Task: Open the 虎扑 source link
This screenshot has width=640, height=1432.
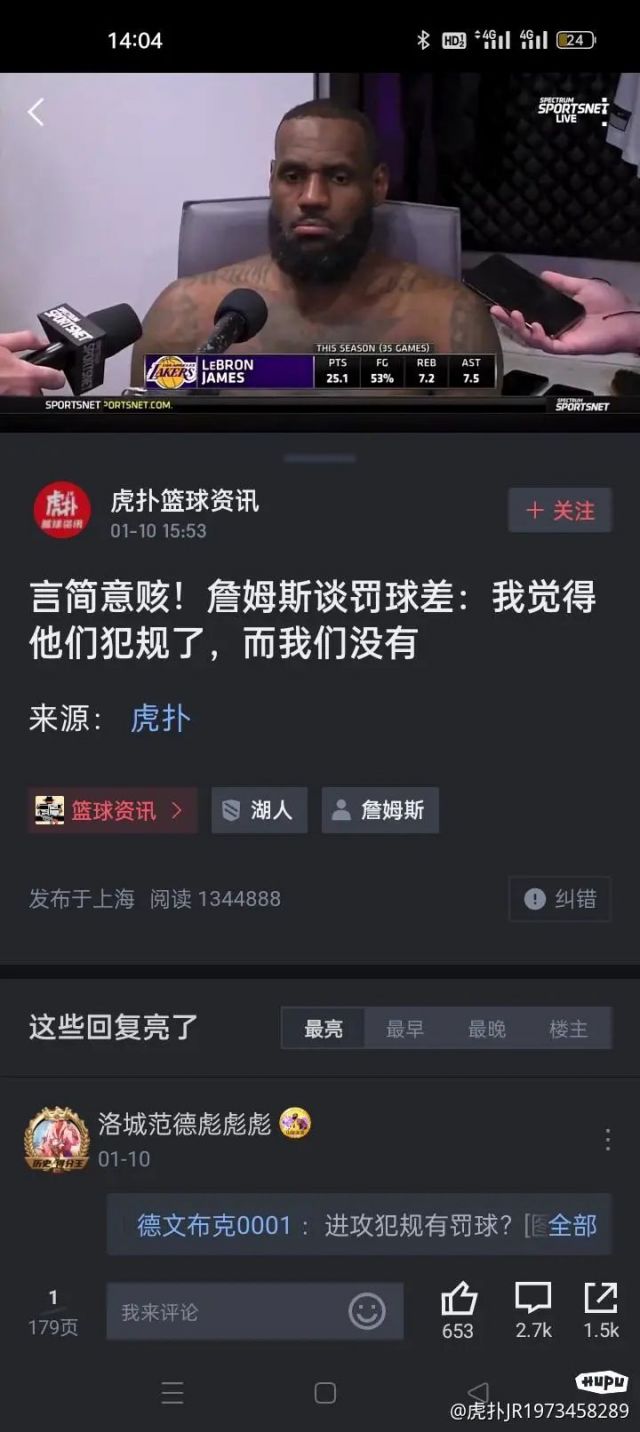Action: click(x=160, y=718)
